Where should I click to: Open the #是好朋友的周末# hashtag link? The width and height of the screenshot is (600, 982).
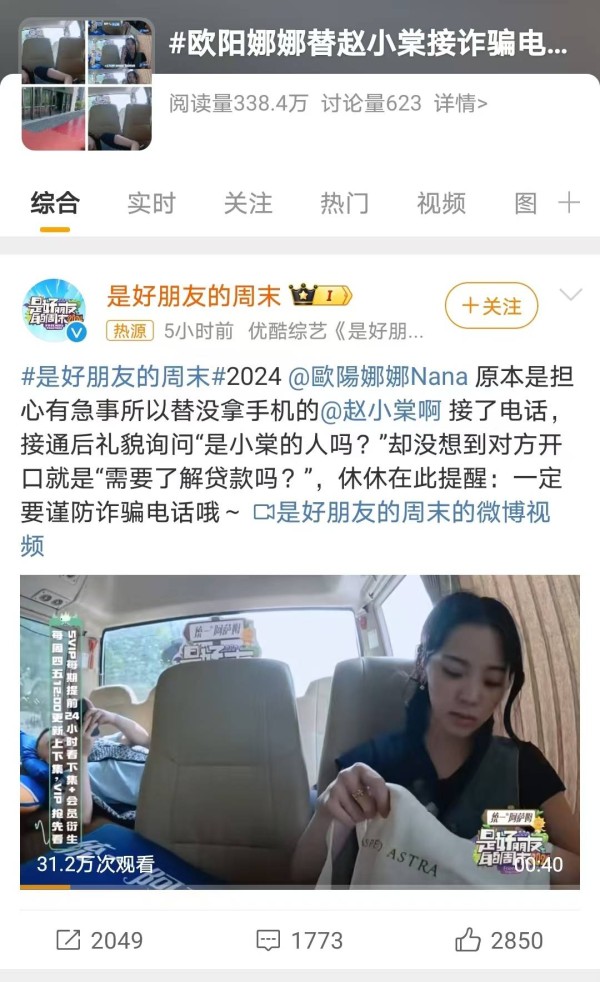[123, 376]
